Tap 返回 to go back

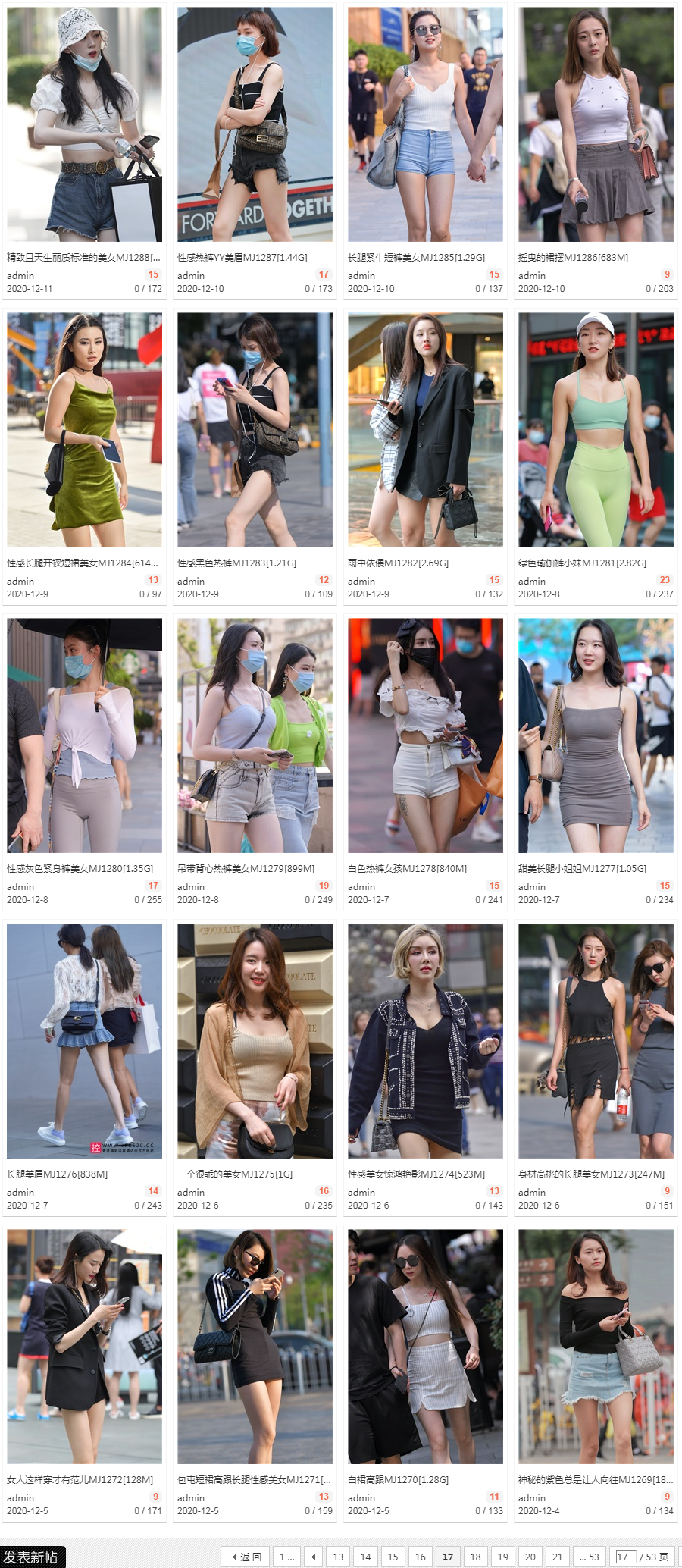coord(246,1557)
